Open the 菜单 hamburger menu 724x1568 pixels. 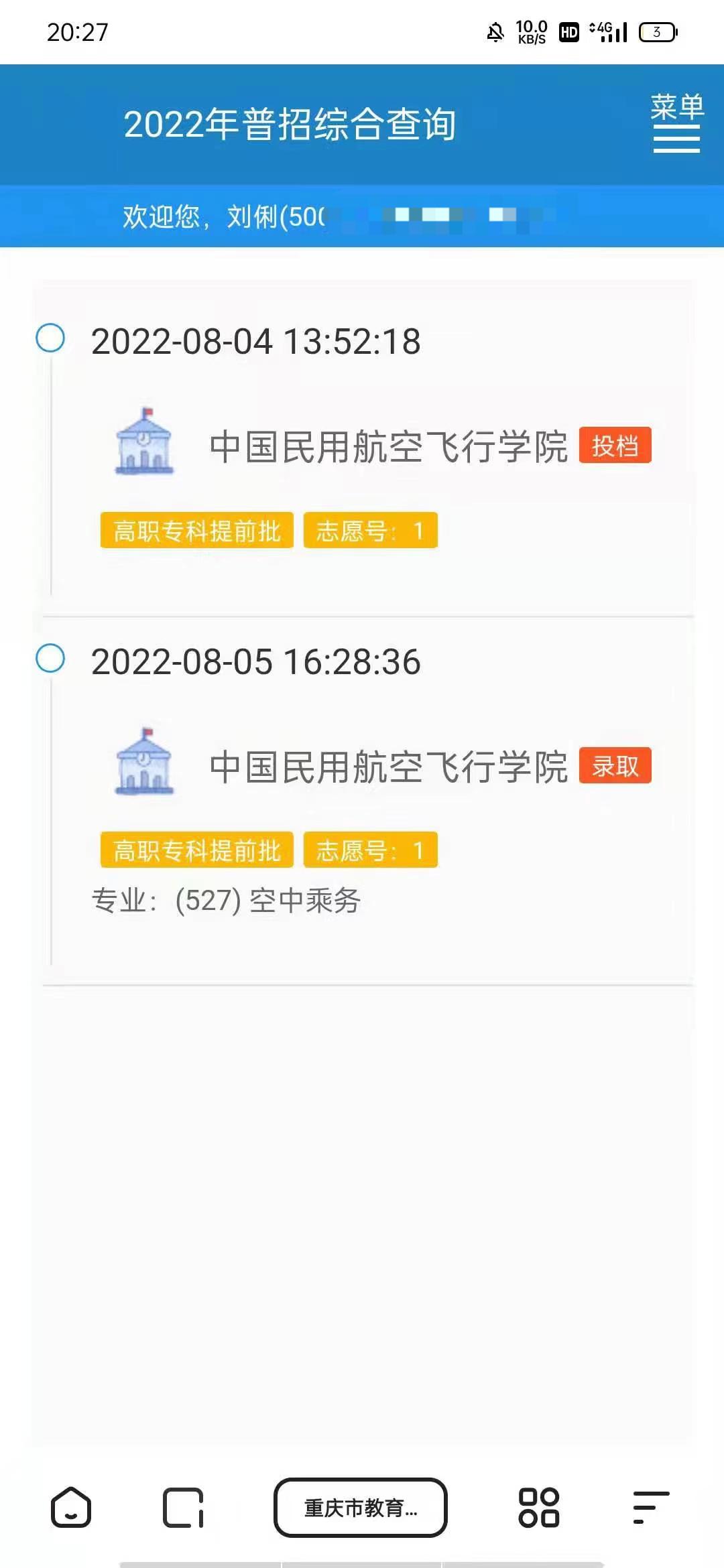pyautogui.click(x=676, y=123)
